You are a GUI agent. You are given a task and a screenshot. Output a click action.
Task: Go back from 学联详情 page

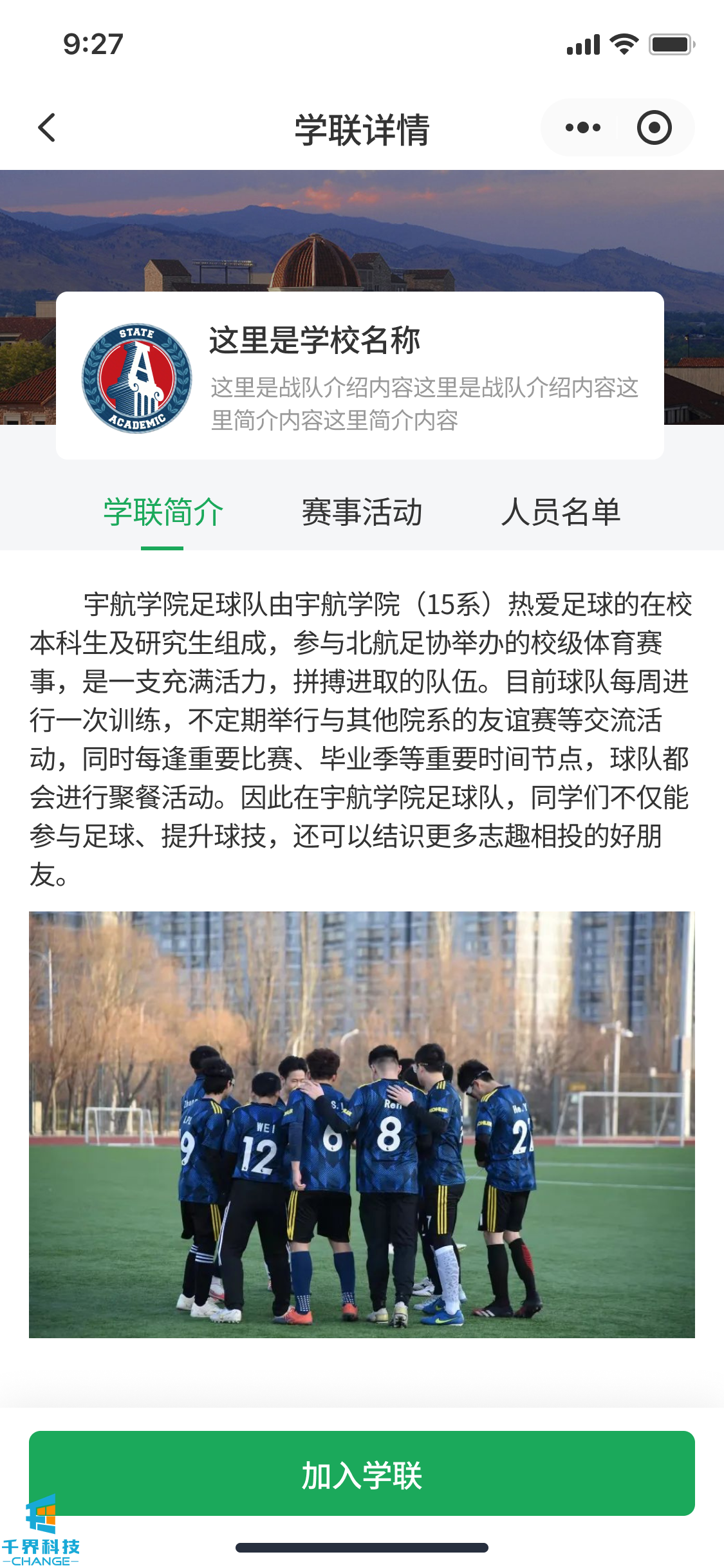47,127
